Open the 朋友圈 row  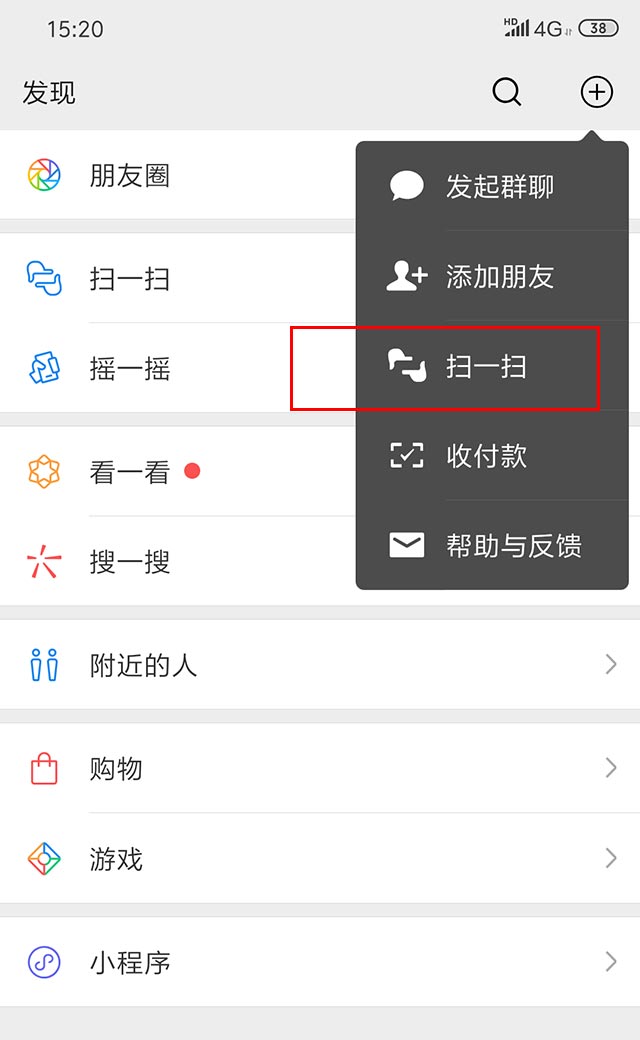(x=178, y=175)
